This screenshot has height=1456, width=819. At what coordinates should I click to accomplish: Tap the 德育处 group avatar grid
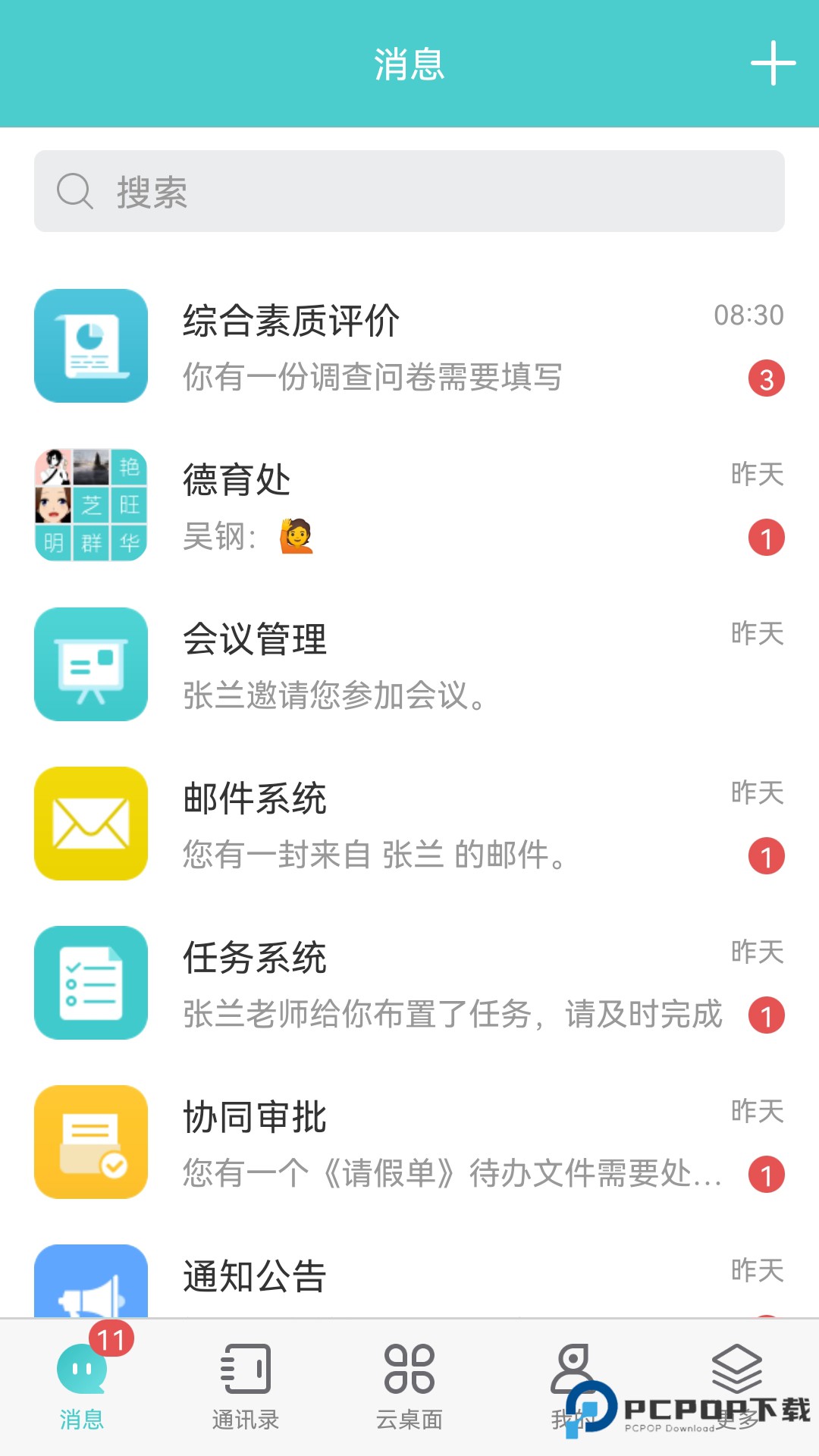click(90, 504)
